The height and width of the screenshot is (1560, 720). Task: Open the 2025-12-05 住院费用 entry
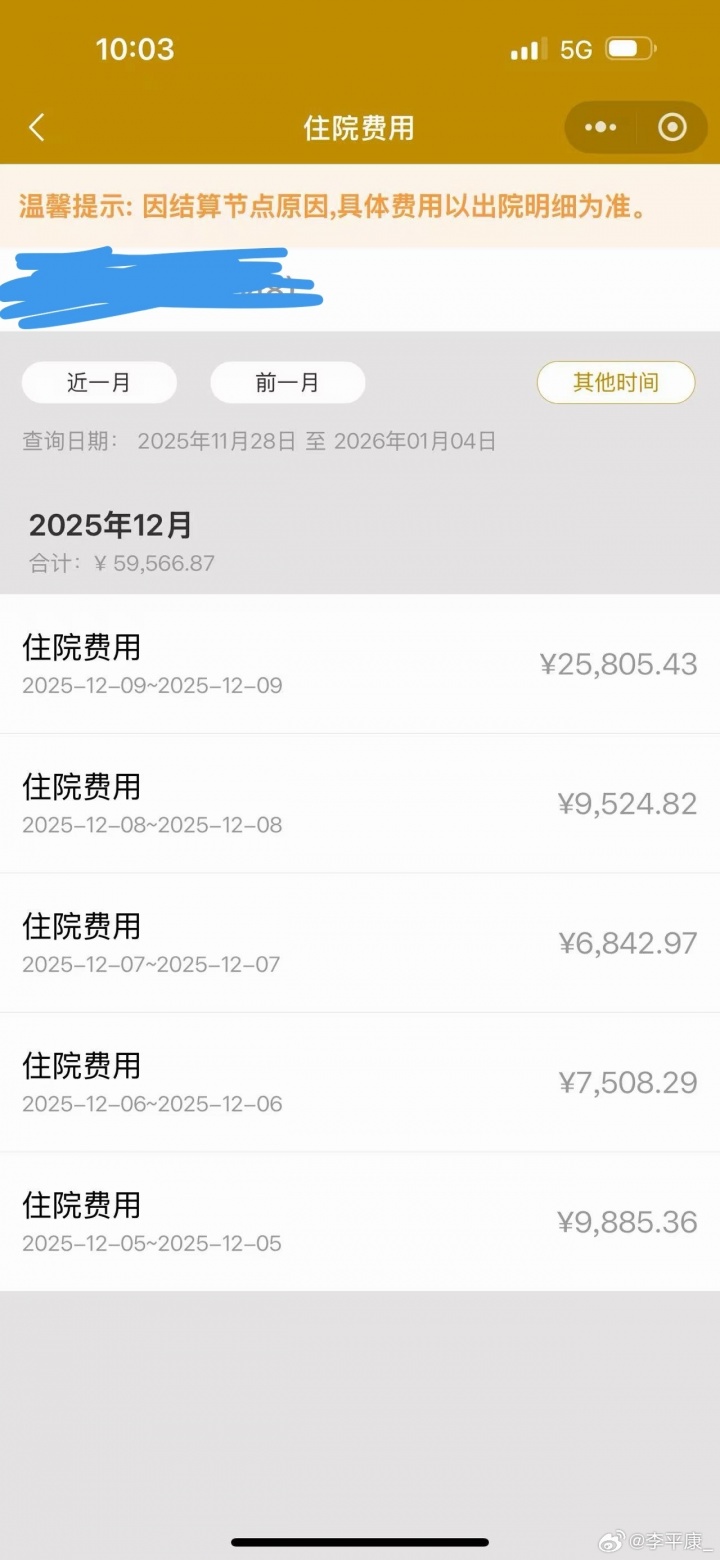click(360, 1221)
